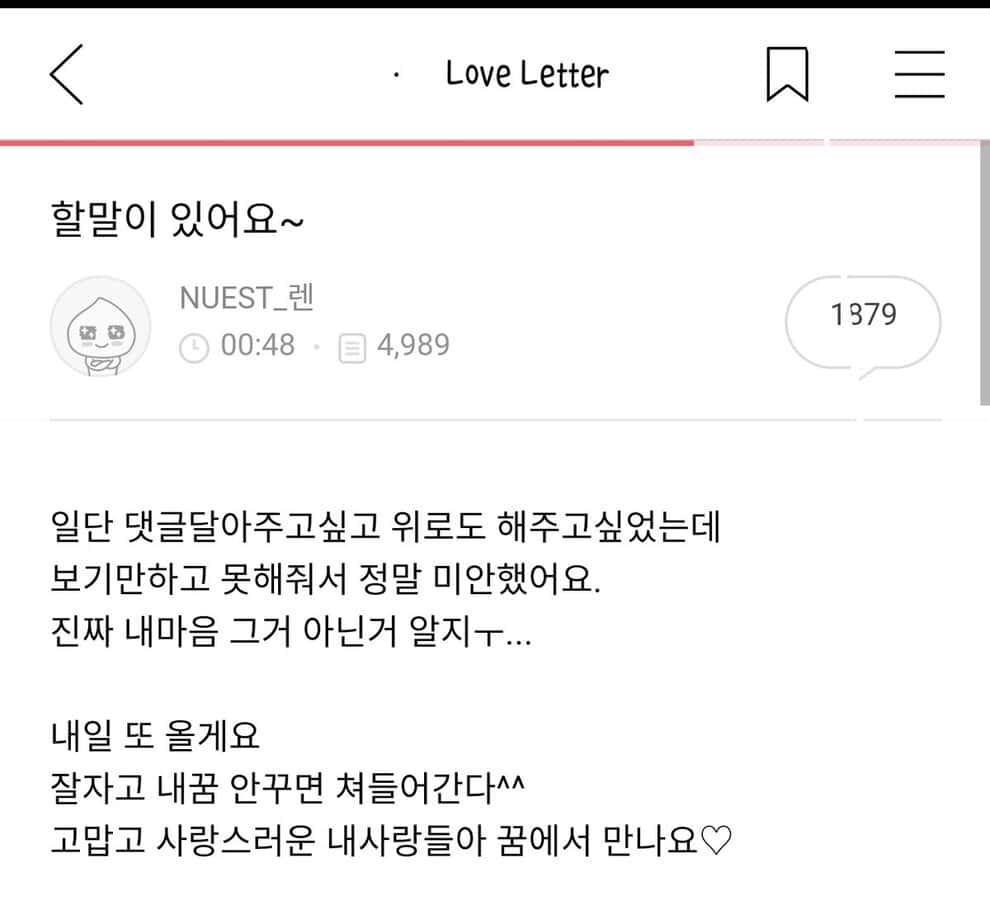The width and height of the screenshot is (990, 924).
Task: Go back using the top-left arrow
Action: pos(67,75)
